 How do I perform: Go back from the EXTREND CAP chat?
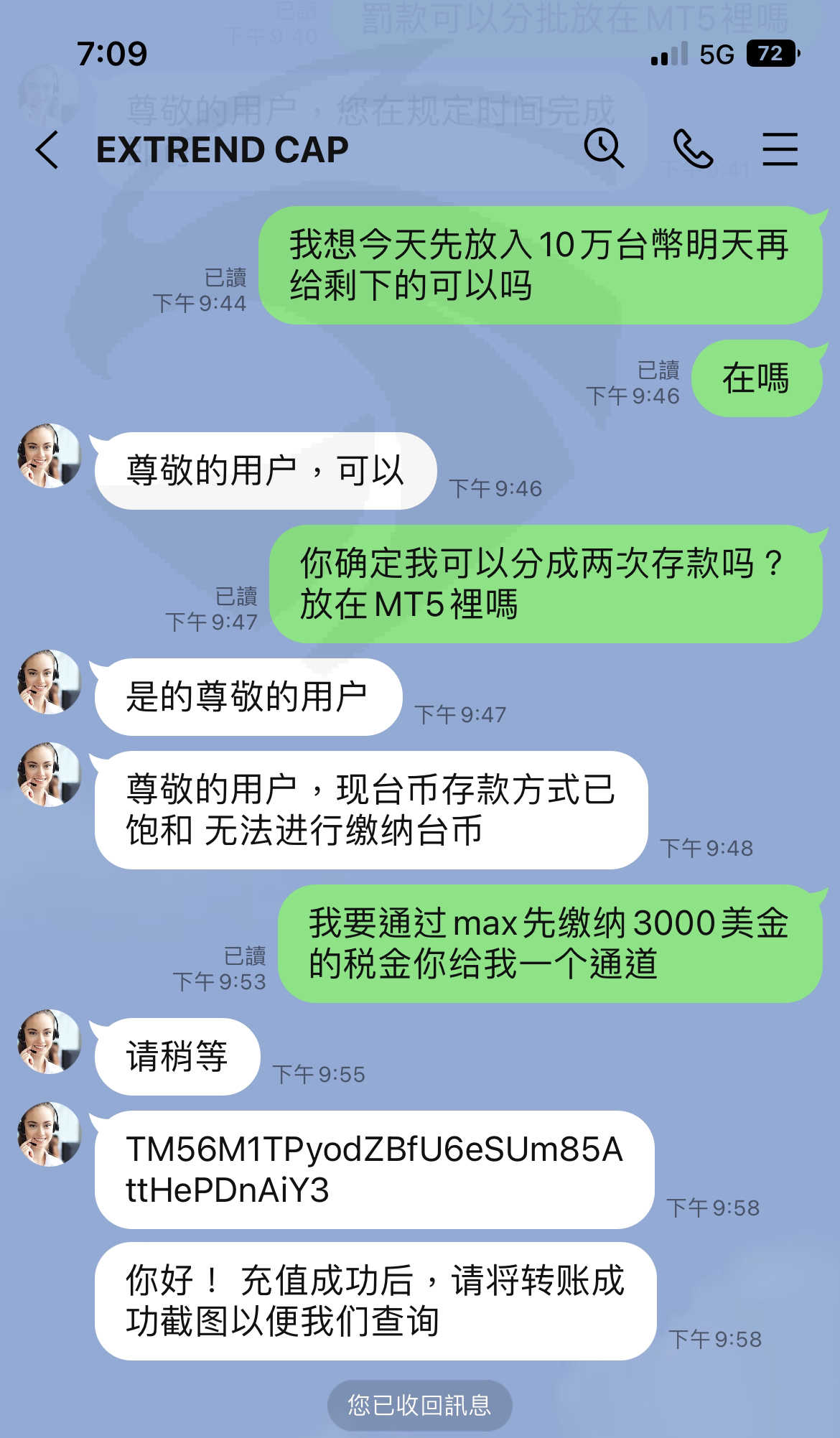tap(47, 149)
